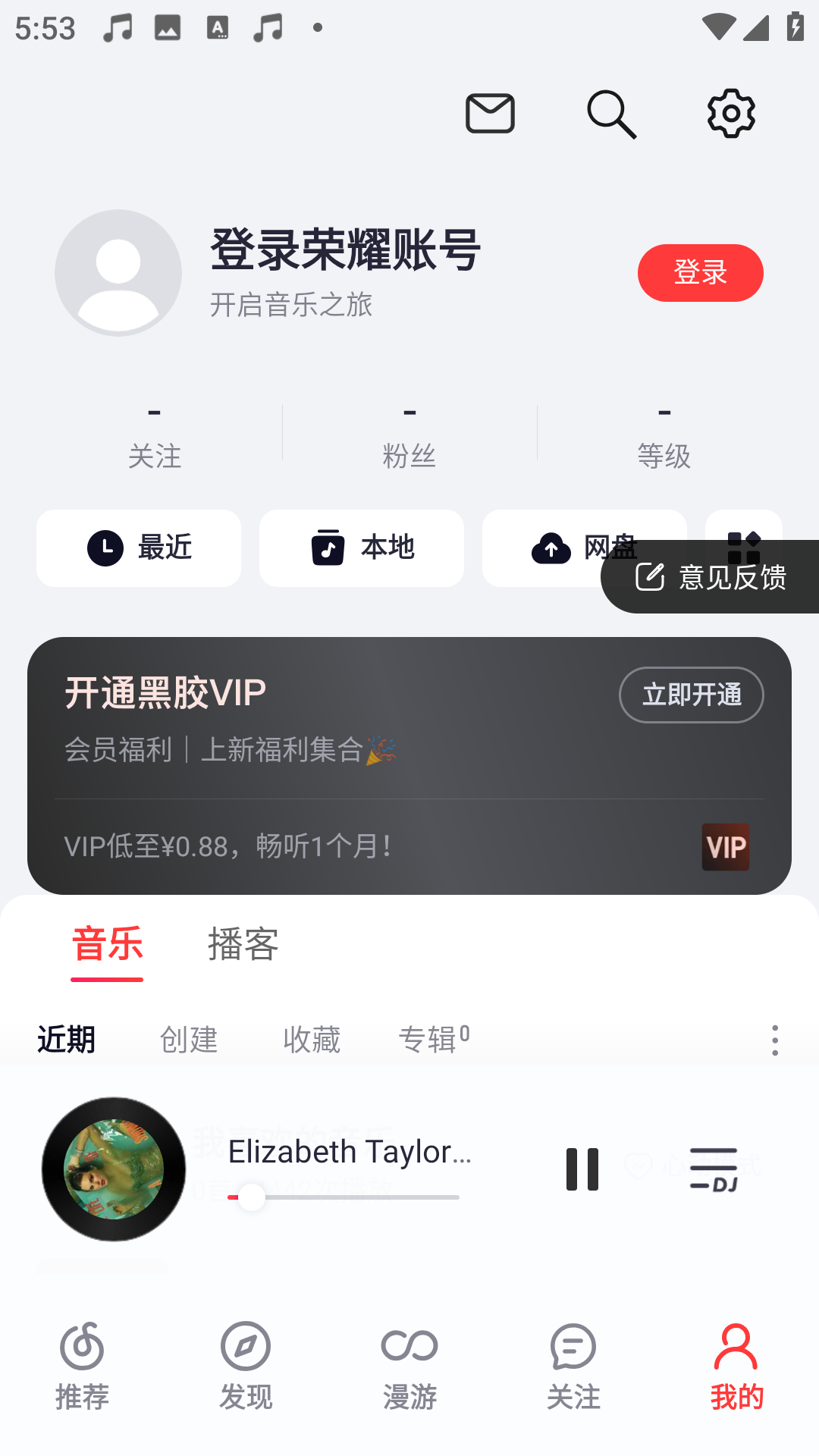Open 最近 recently played
Screen dimensions: 819x1456
138,548
